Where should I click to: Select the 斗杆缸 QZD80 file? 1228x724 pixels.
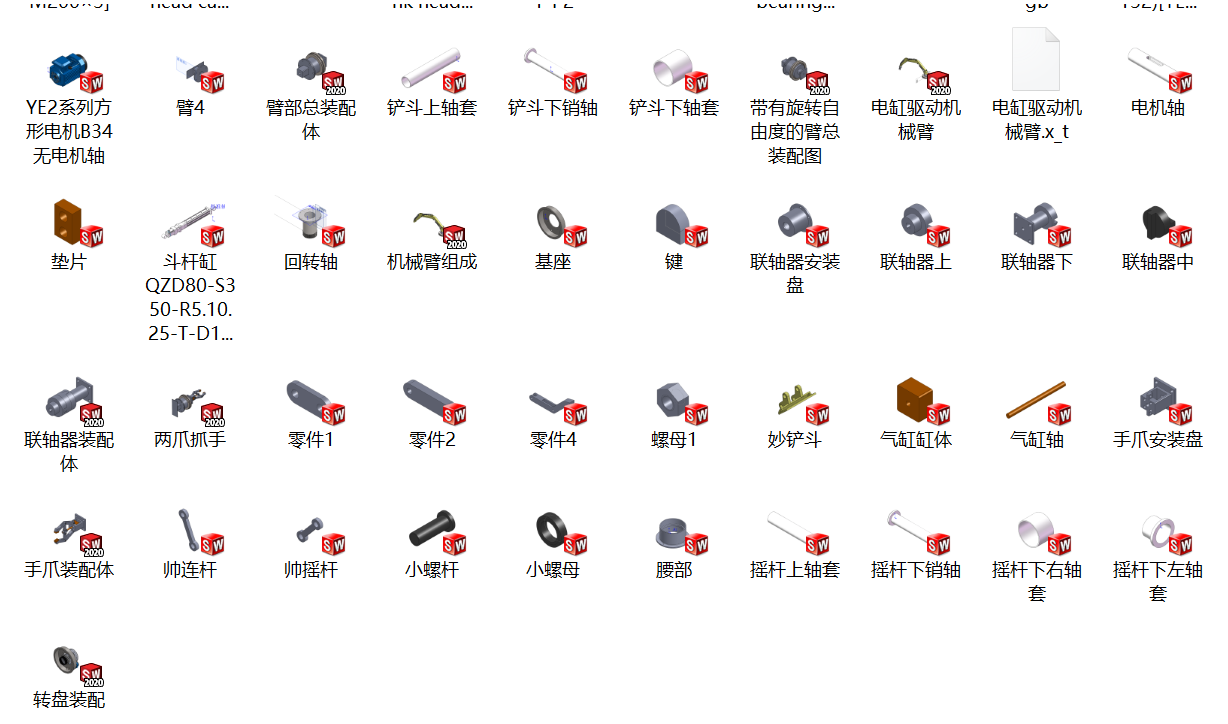pos(191,224)
